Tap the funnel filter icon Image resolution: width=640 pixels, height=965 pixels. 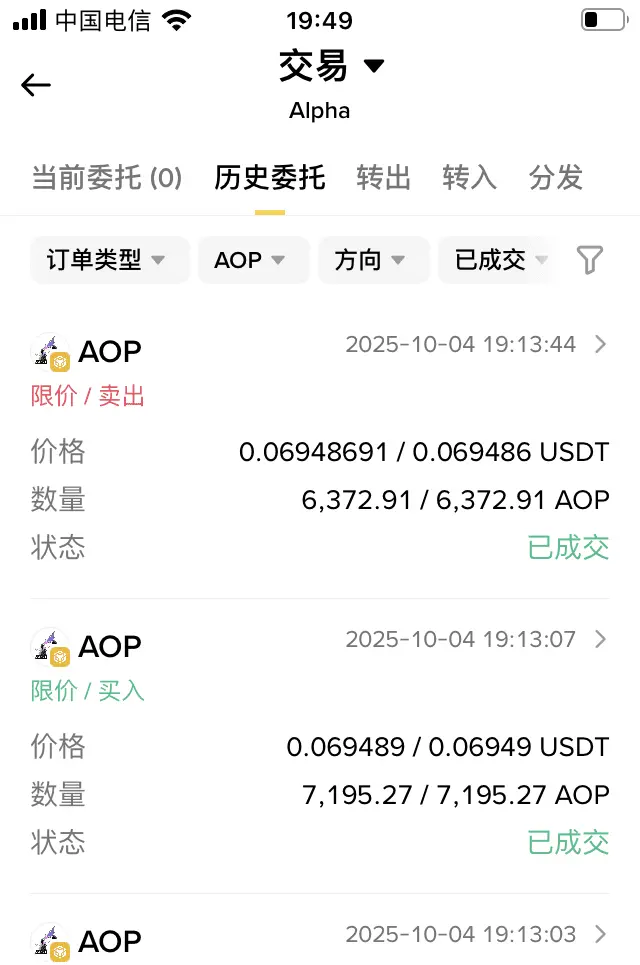coord(590,260)
